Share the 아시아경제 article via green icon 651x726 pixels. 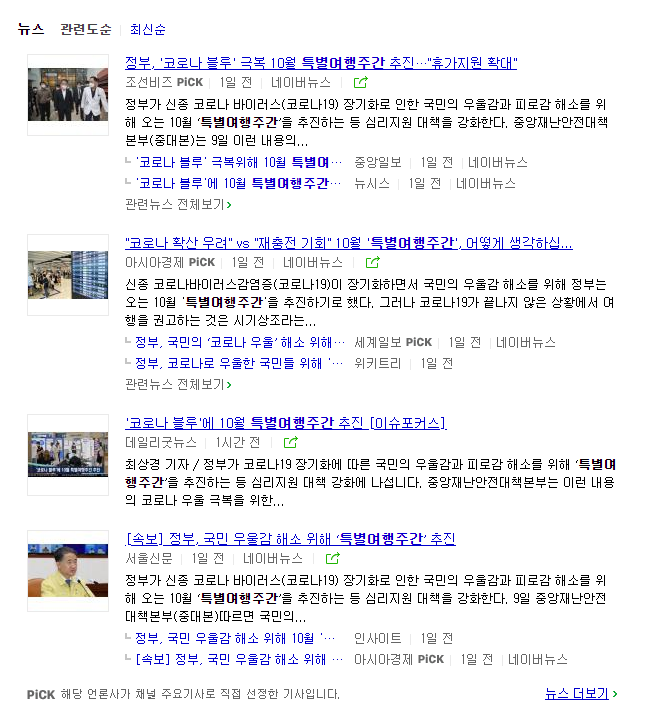pyautogui.click(x=372, y=263)
